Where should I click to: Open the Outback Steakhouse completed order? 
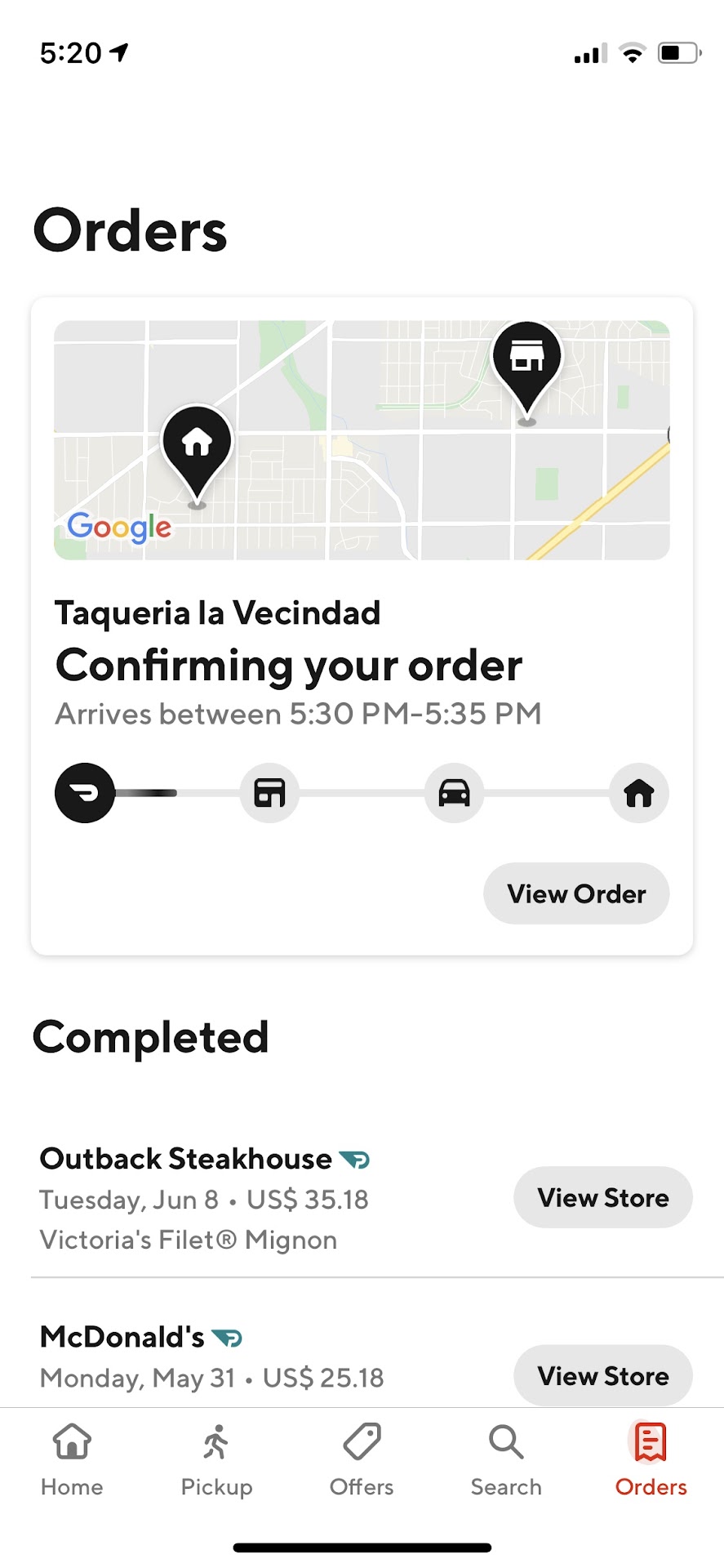click(x=204, y=1197)
